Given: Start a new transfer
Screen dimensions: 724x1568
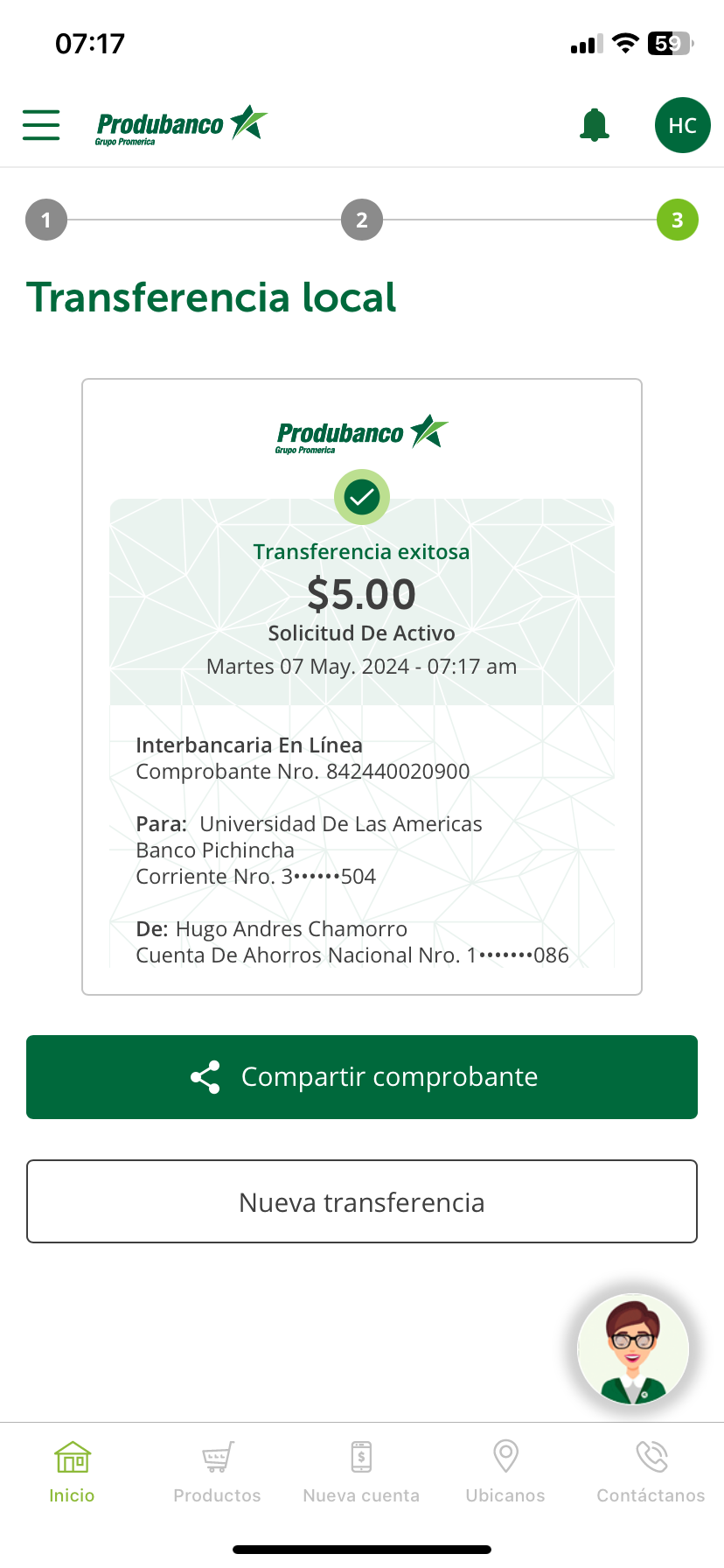Looking at the screenshot, I should pos(362,1201).
